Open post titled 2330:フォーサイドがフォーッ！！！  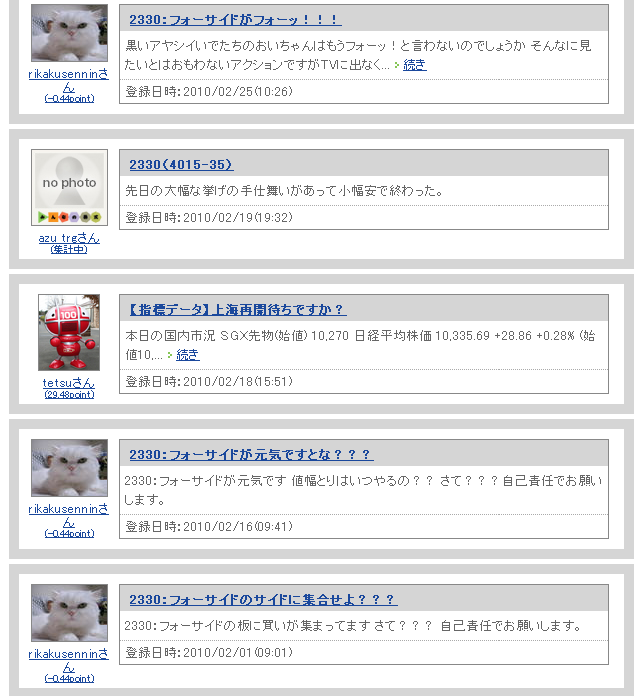(x=234, y=19)
